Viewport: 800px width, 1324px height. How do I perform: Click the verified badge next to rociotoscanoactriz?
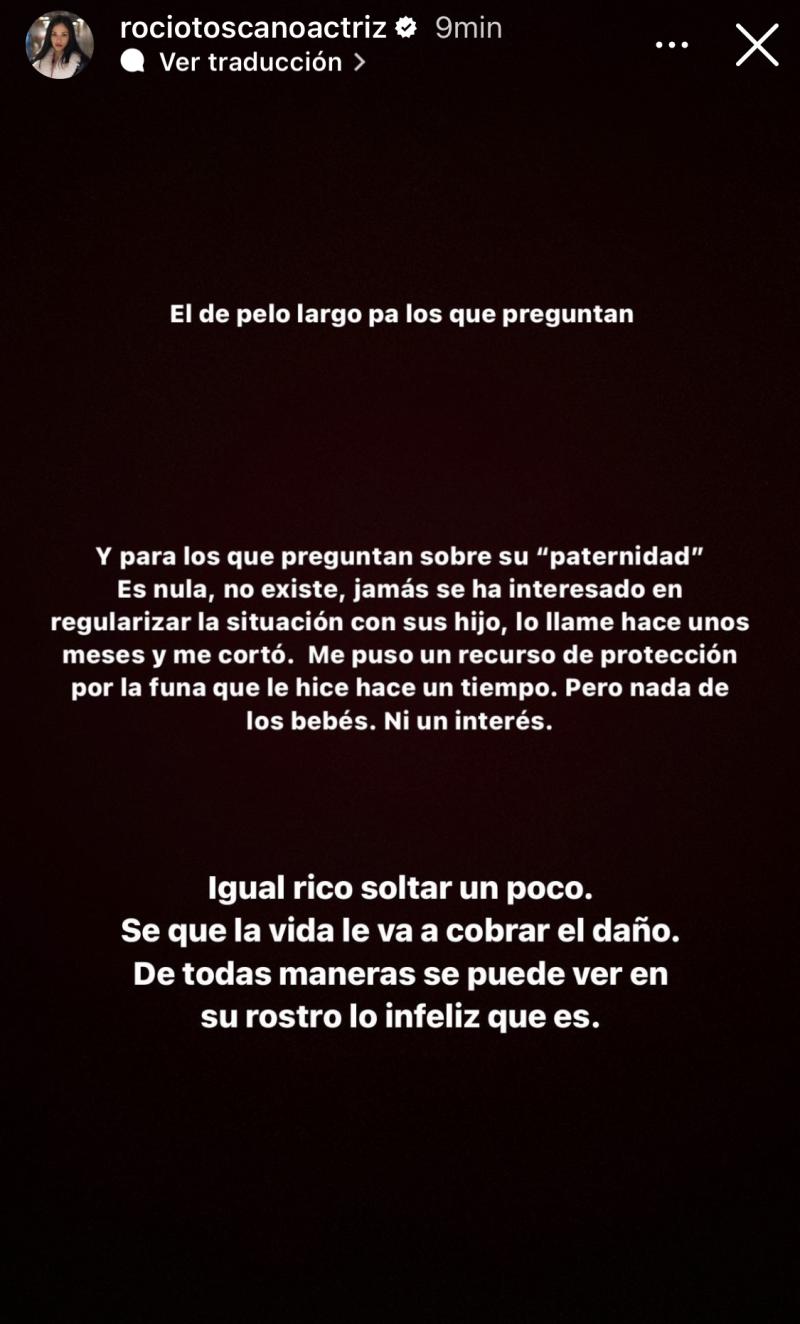click(x=407, y=28)
